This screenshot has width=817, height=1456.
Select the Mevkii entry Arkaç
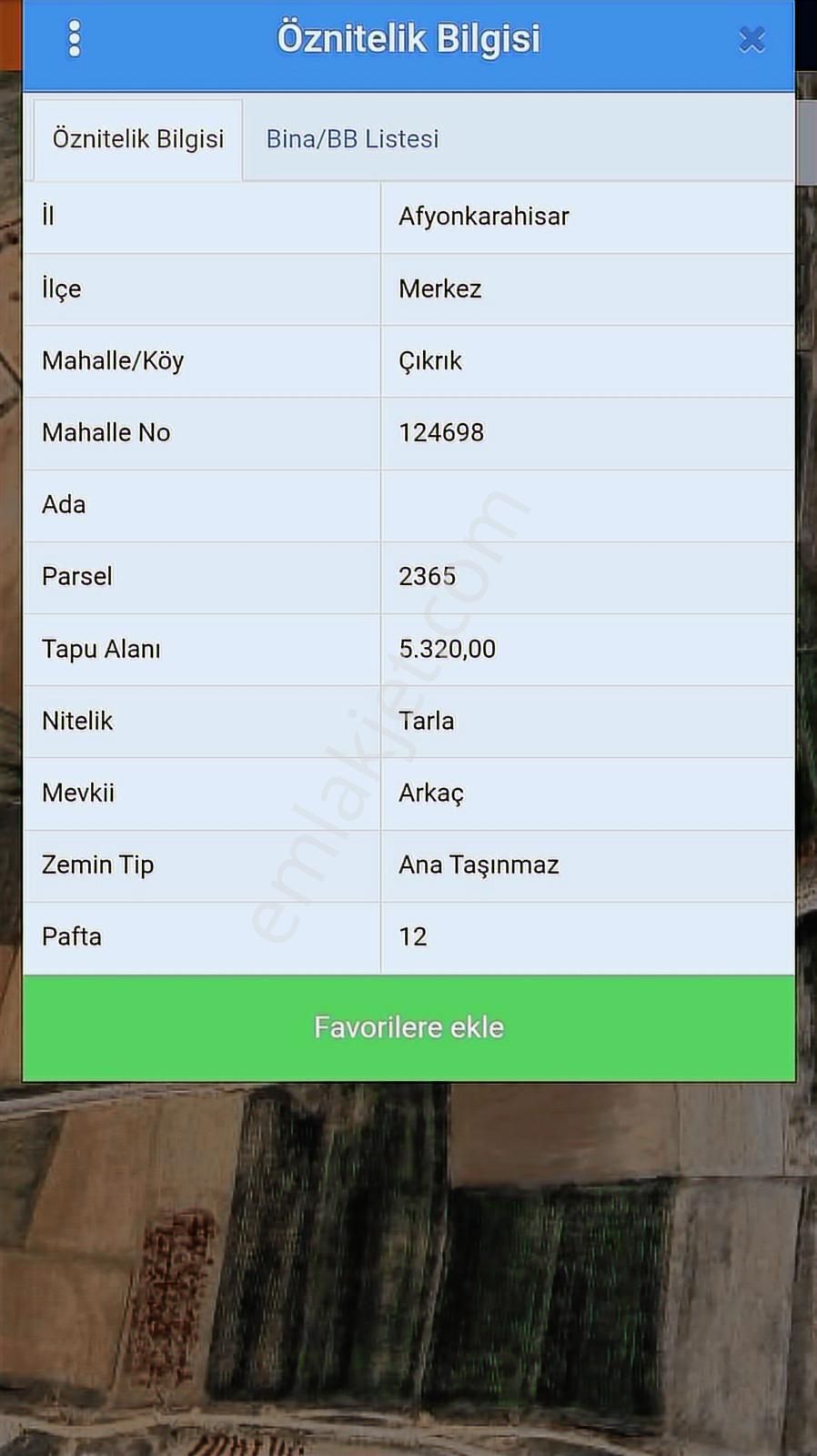pyautogui.click(x=430, y=793)
